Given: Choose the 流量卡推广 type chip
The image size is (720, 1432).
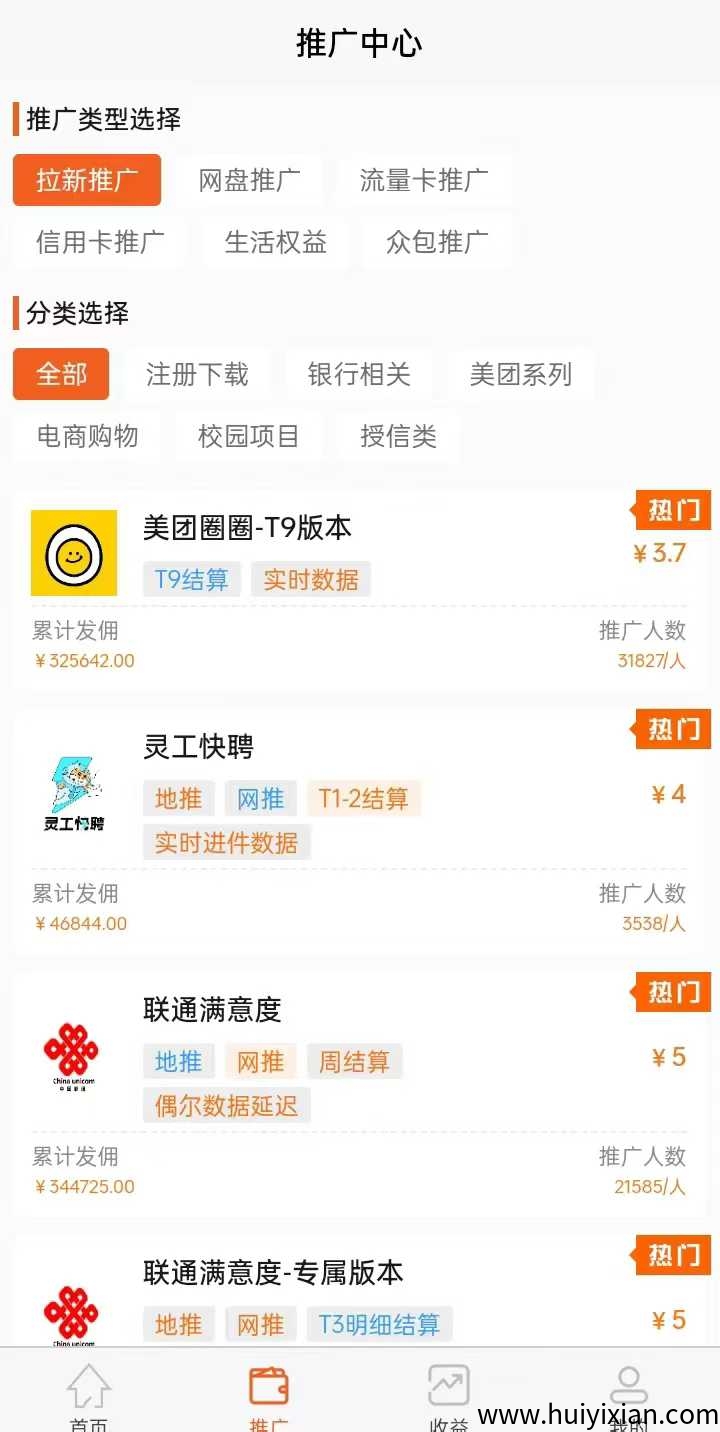Looking at the screenshot, I should [424, 181].
